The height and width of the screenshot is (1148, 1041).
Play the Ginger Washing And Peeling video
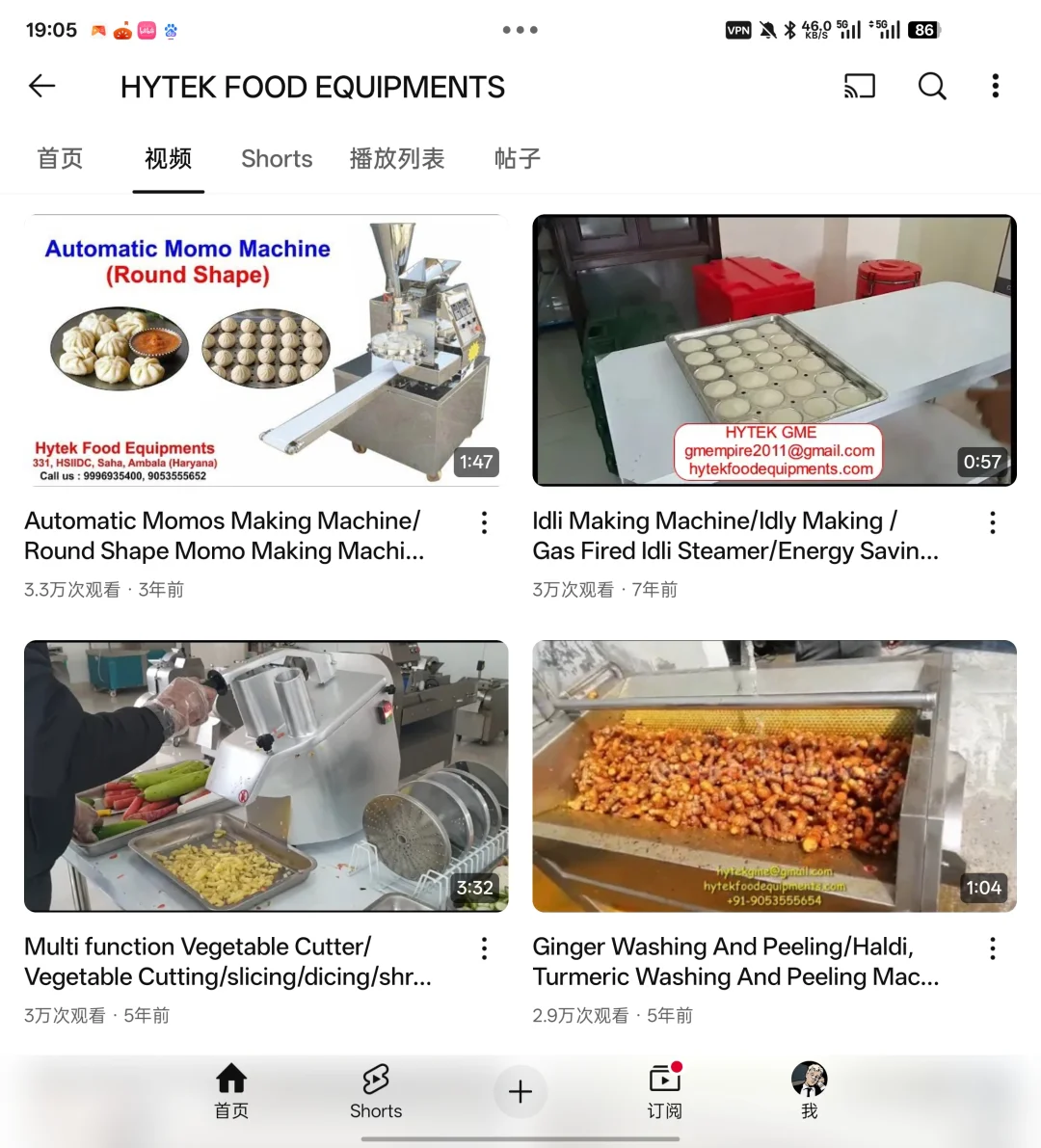(x=774, y=776)
